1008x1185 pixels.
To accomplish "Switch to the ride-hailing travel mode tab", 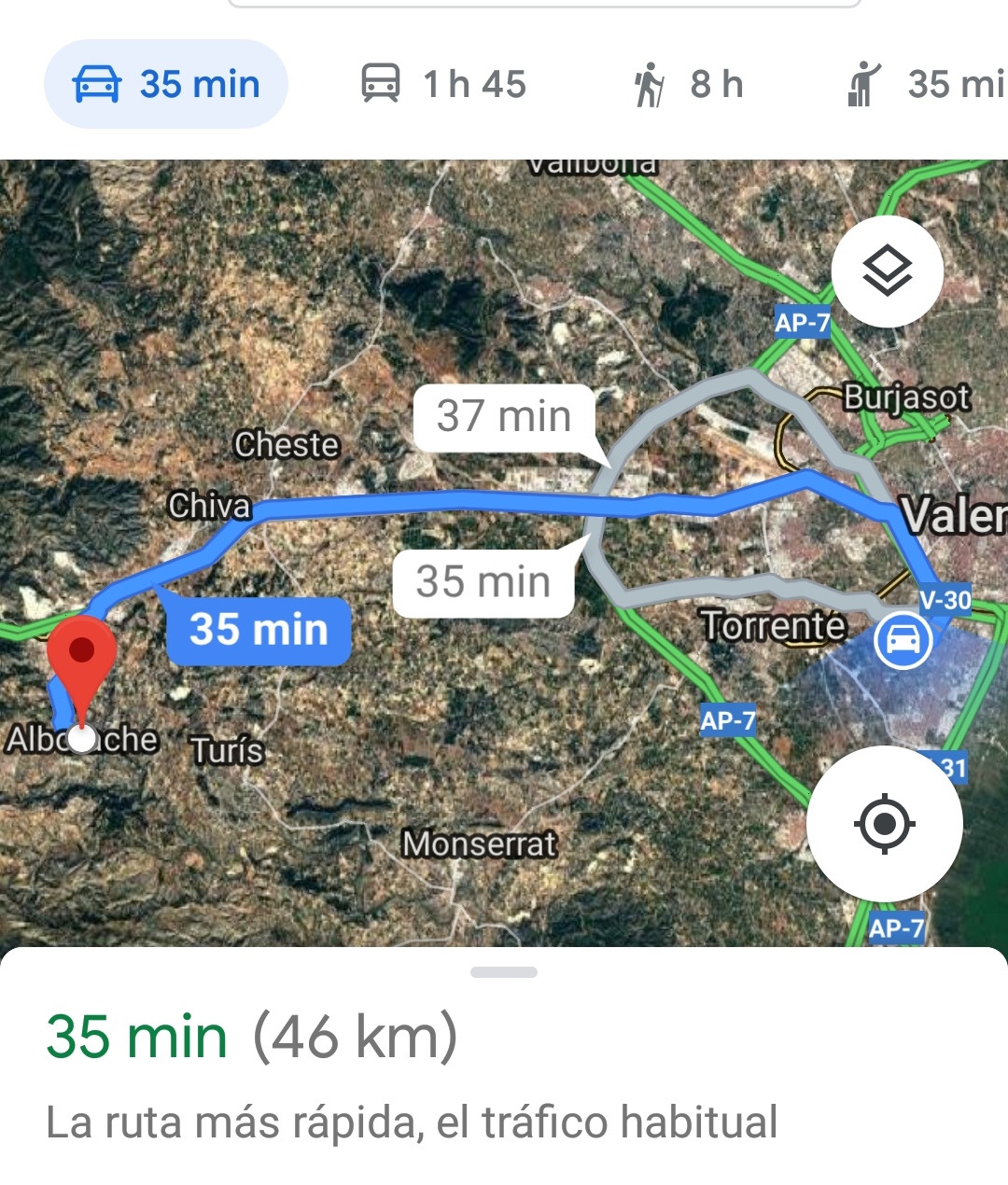I will [924, 84].
